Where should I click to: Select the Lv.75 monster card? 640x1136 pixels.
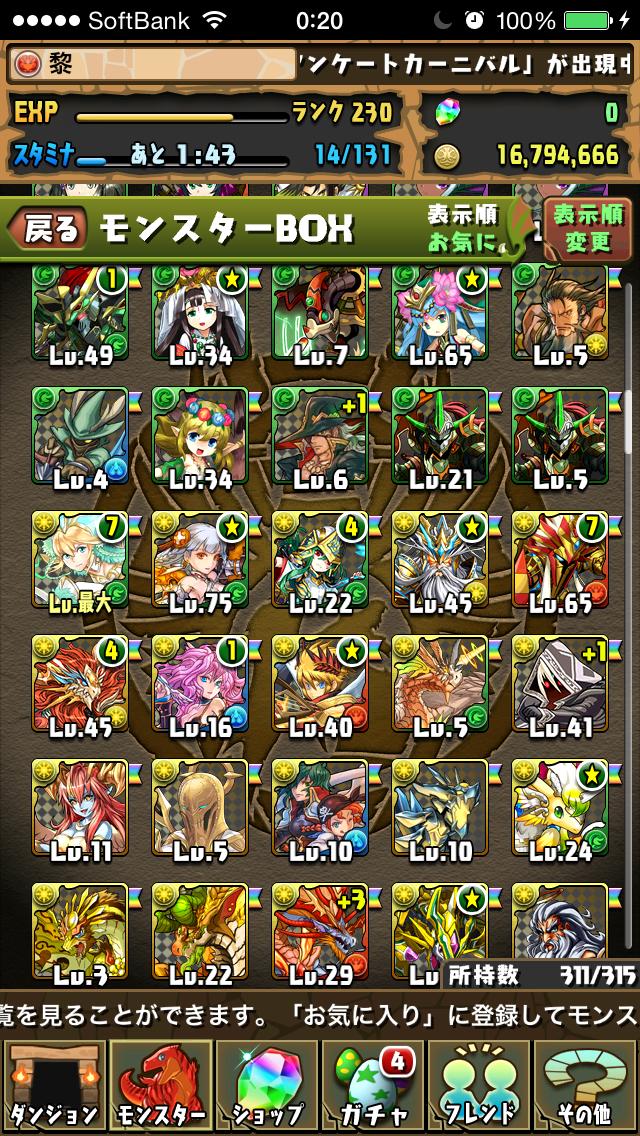(199, 560)
